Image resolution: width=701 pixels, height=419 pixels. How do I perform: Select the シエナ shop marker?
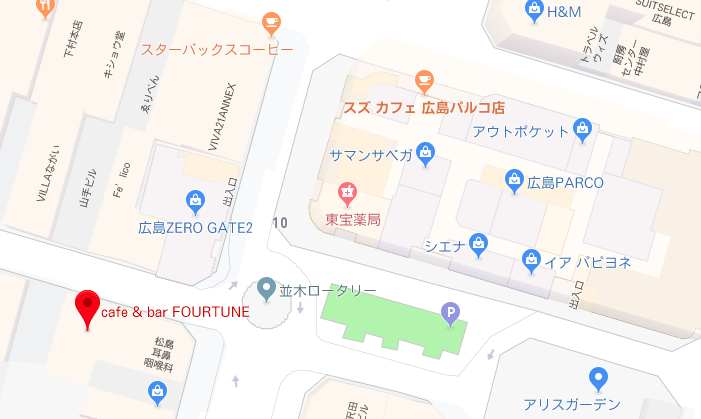[479, 242]
